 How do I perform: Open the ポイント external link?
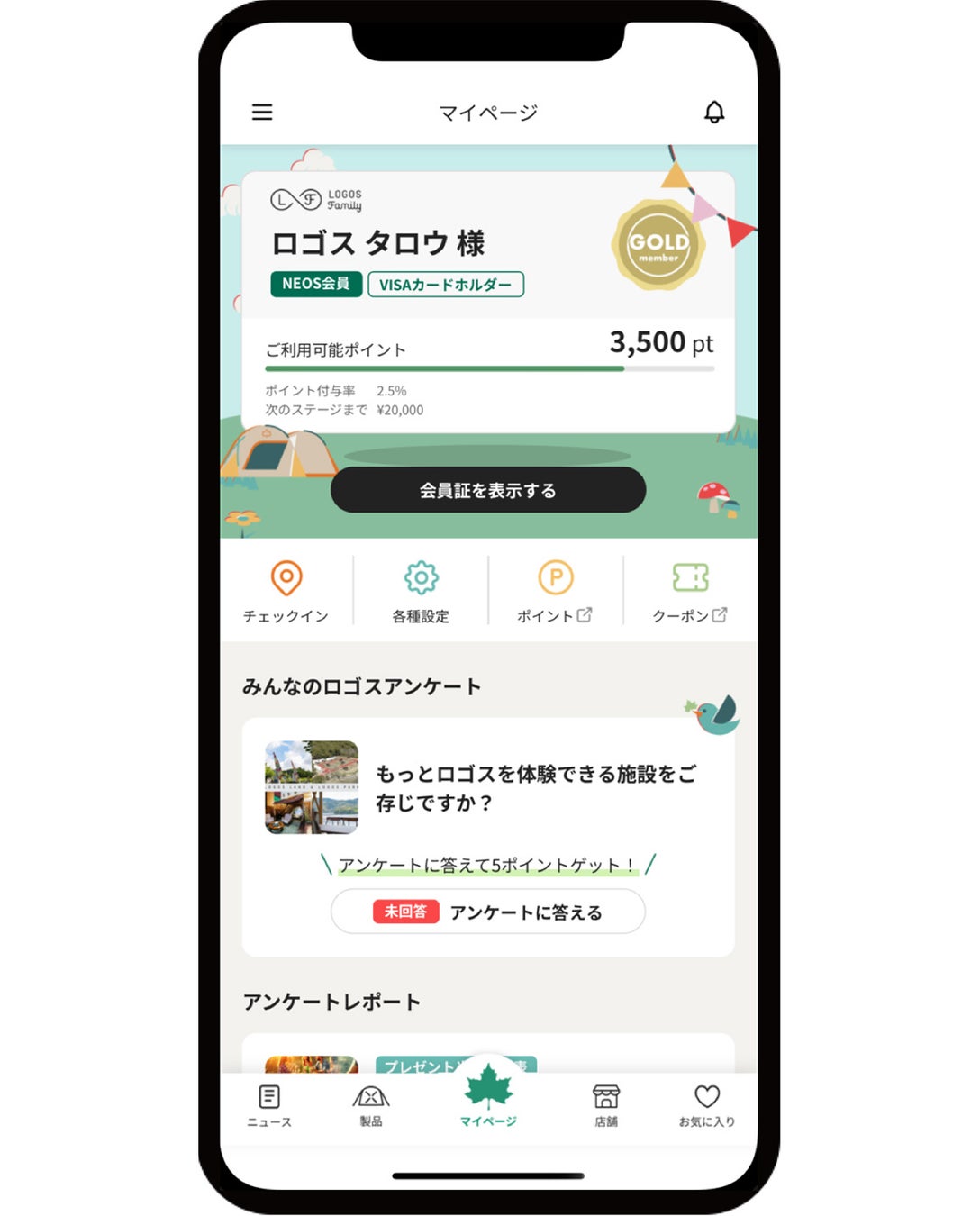555,591
